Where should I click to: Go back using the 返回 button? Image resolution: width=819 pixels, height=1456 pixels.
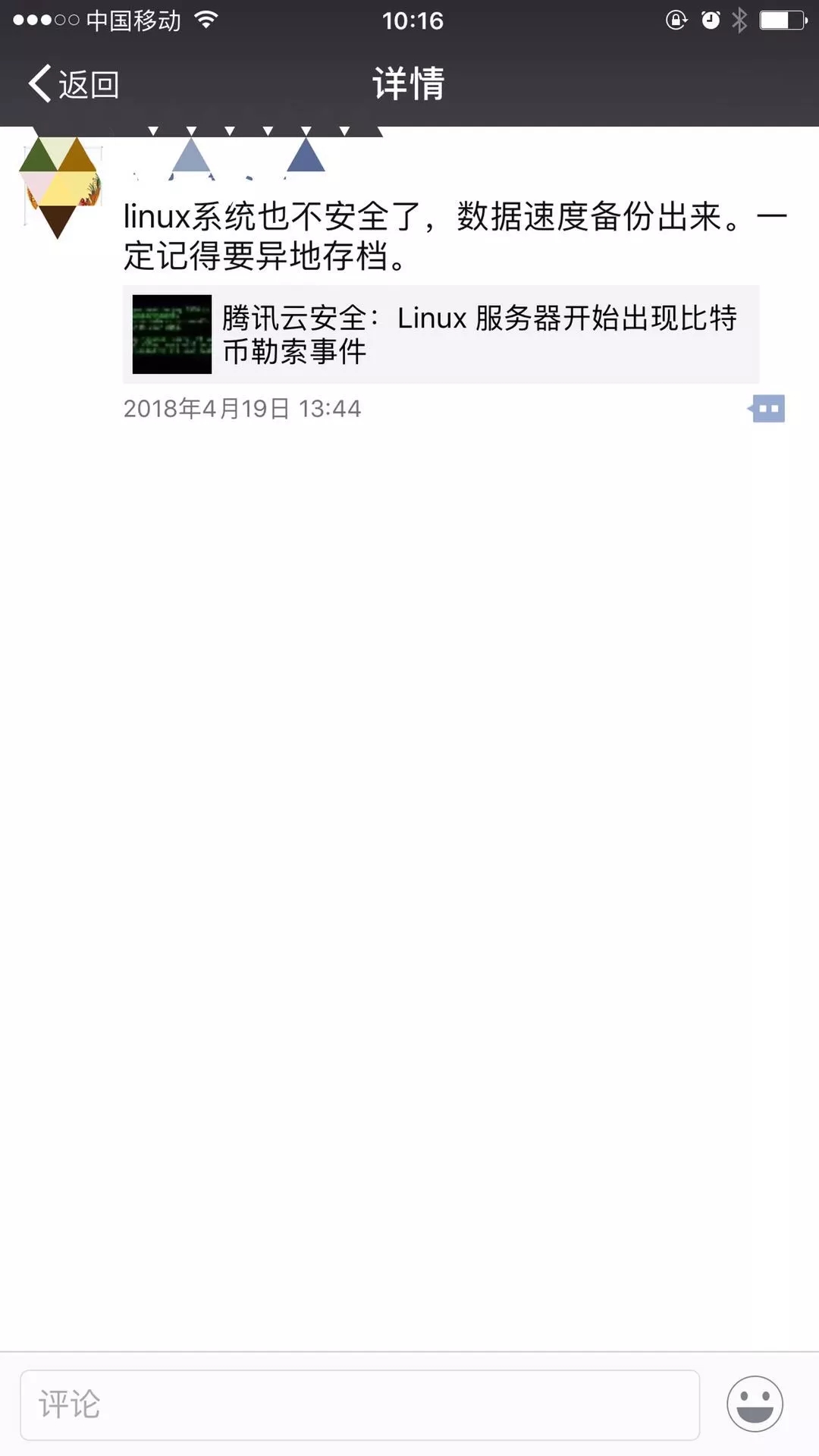[74, 83]
